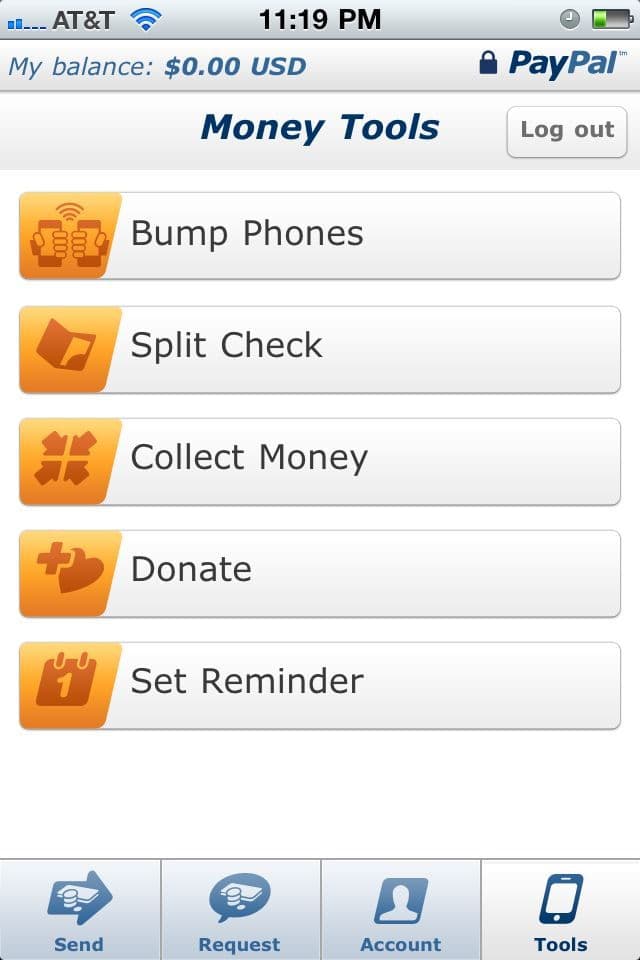Select the Tools tab
This screenshot has width=640, height=960.
tap(560, 910)
